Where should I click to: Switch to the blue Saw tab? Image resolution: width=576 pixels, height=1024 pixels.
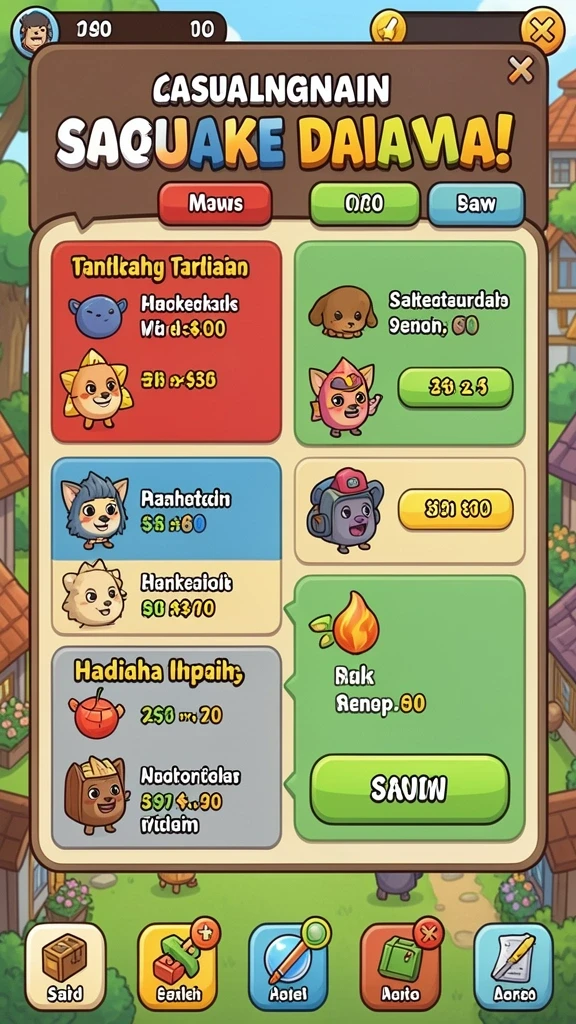(476, 204)
